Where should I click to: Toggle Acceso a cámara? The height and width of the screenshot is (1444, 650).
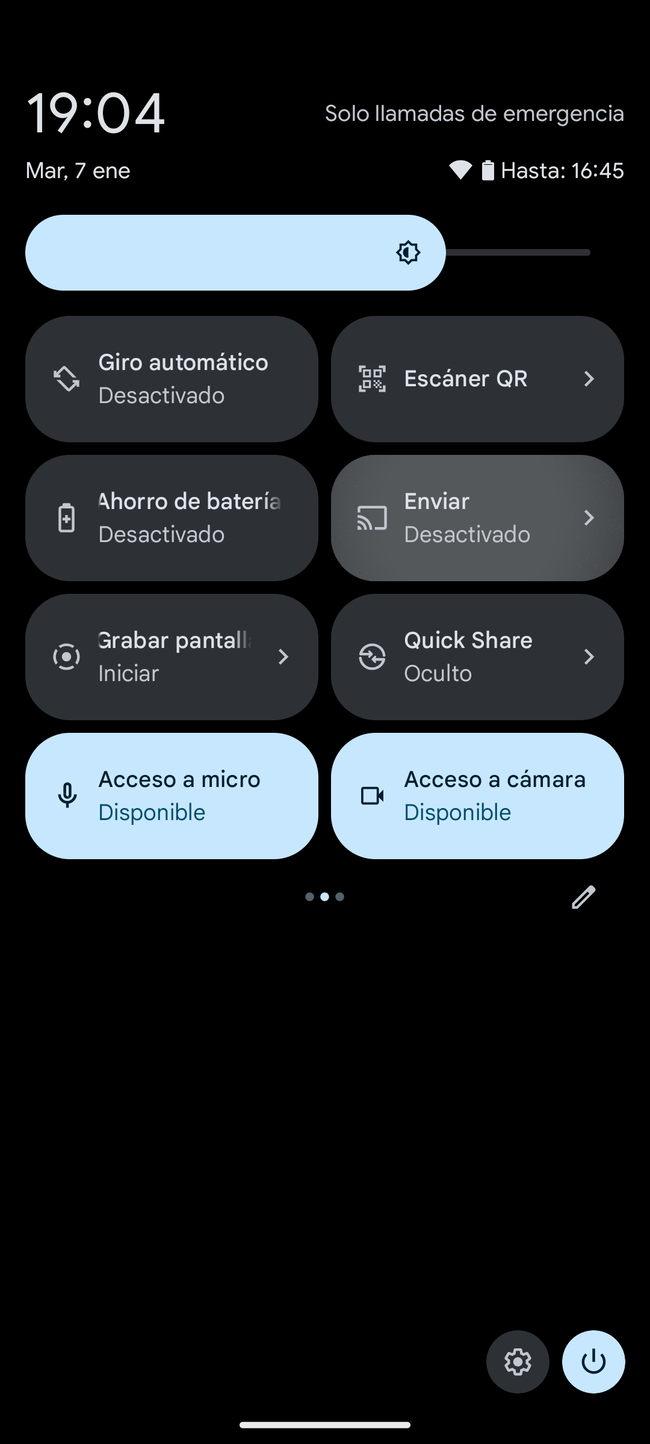click(477, 796)
